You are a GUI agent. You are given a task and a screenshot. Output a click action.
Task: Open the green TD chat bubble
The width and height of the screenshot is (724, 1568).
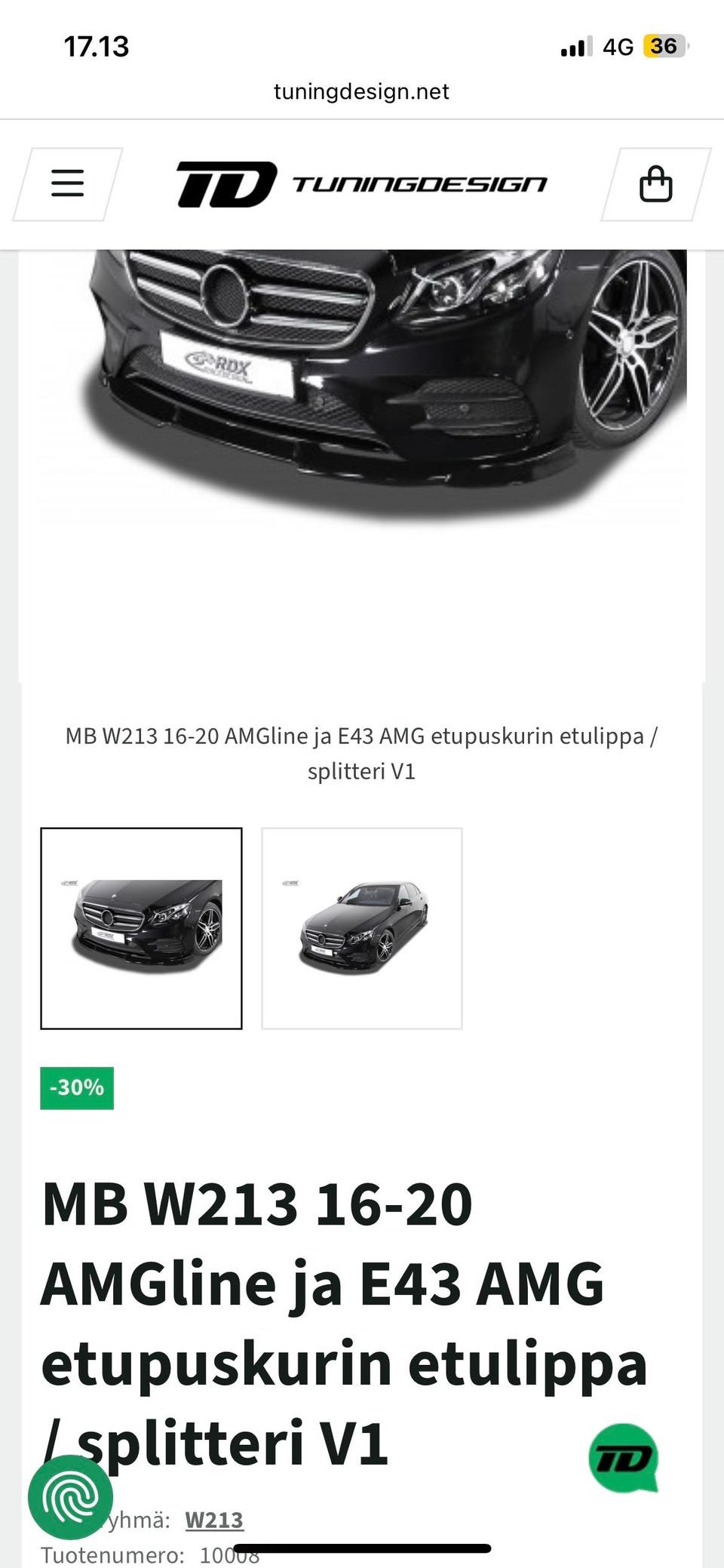[x=623, y=1458]
